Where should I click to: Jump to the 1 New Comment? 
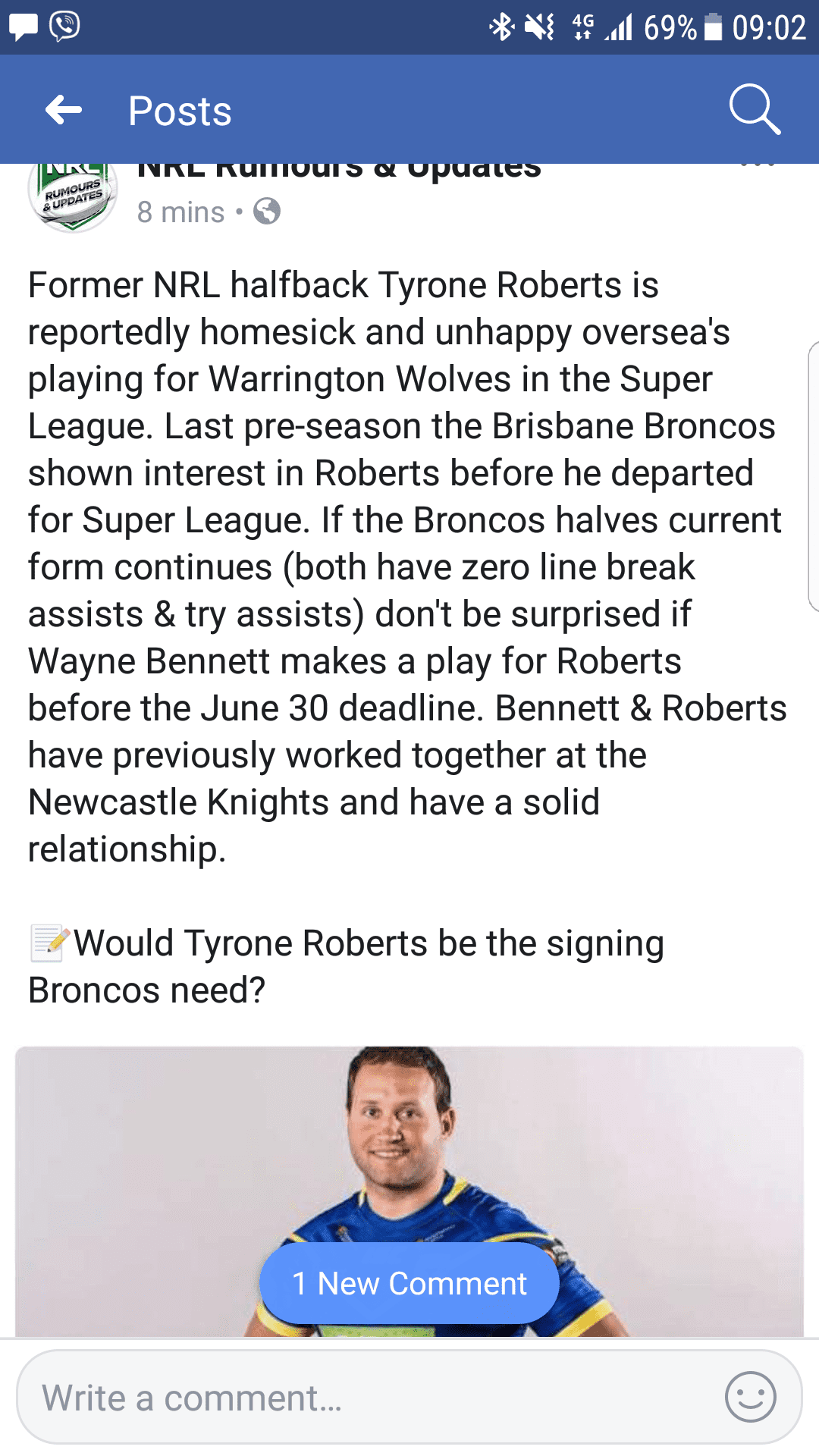pyautogui.click(x=409, y=1283)
